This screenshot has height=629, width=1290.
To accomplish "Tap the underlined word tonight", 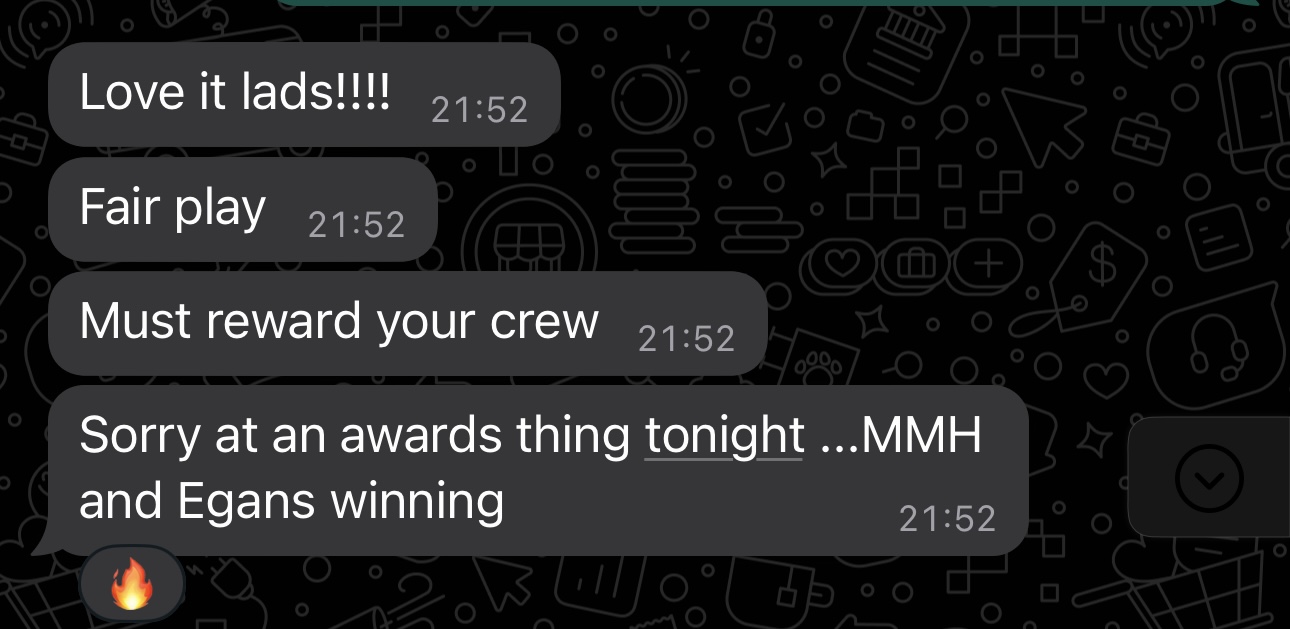I will coord(724,435).
